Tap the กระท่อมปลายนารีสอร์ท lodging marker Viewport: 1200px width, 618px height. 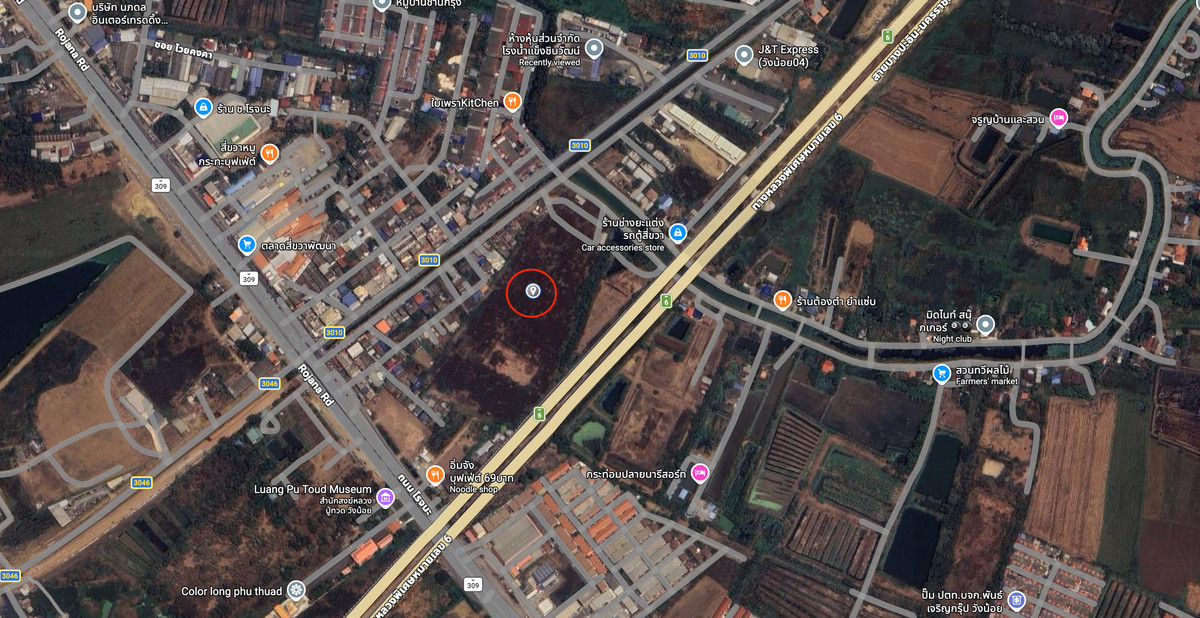coord(700,472)
